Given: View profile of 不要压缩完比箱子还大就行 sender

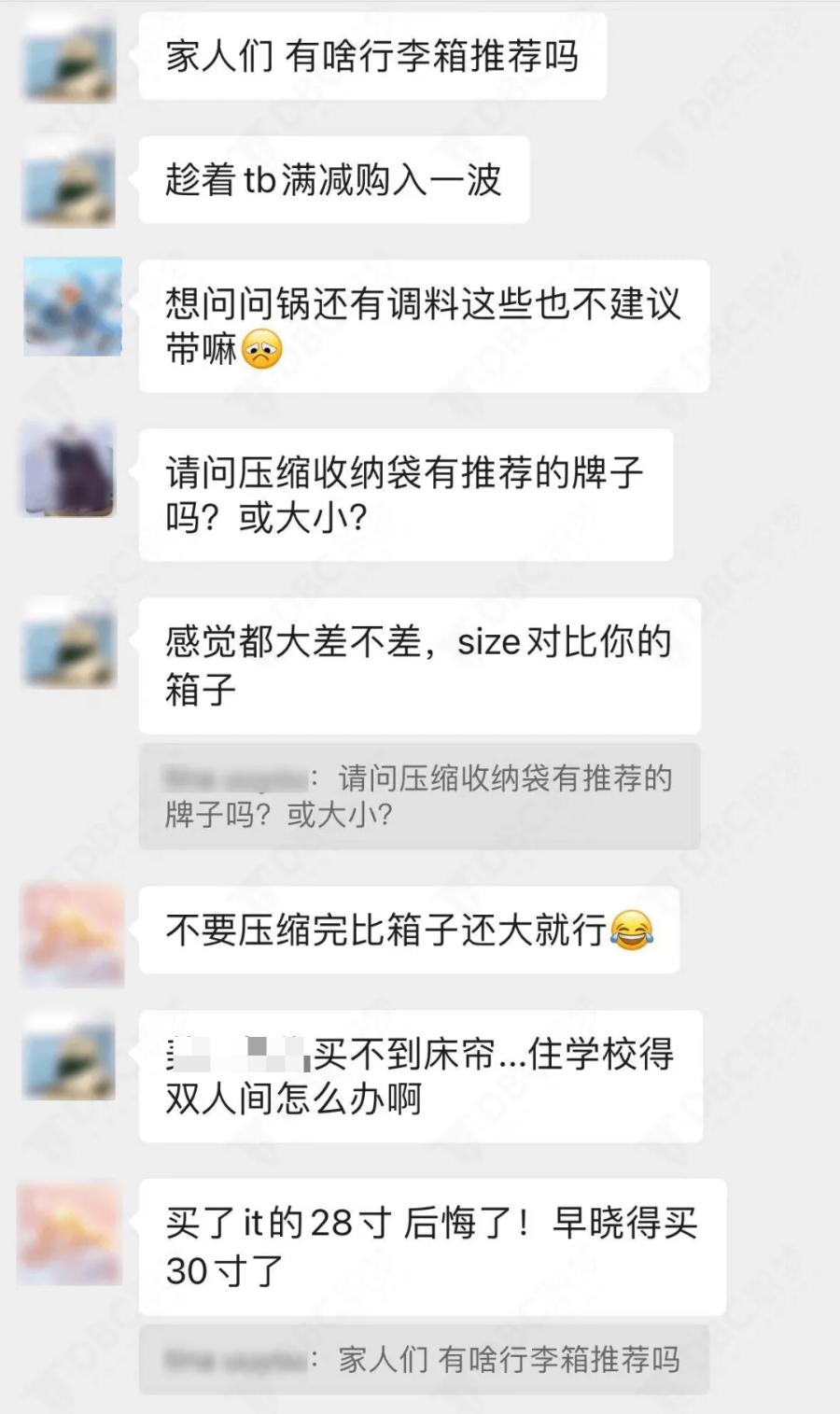Looking at the screenshot, I should pyautogui.click(x=72, y=936).
